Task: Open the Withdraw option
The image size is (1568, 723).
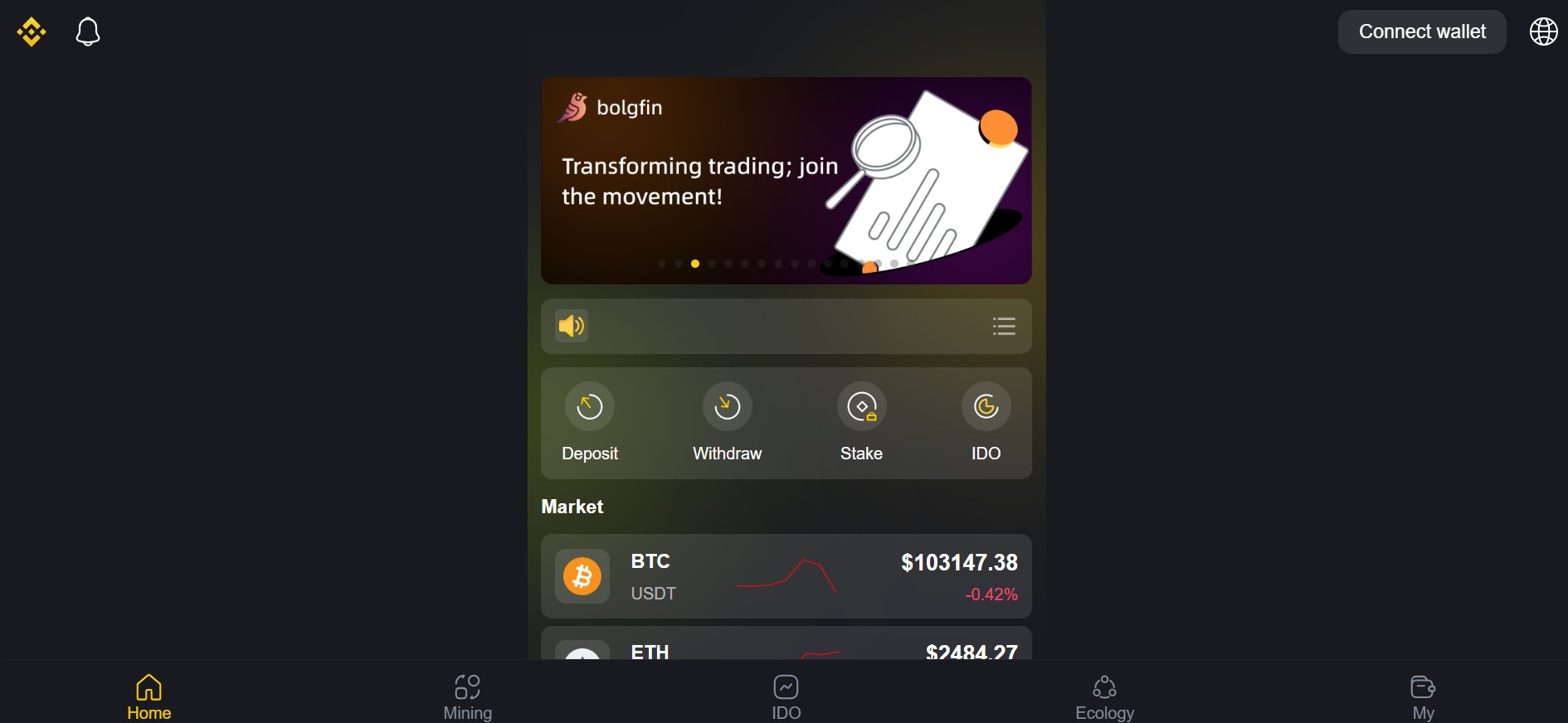Action: pos(727,422)
